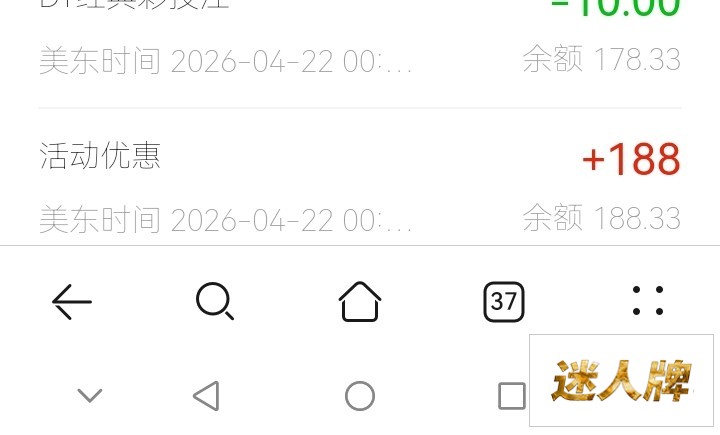Open the four-dot browser menu
This screenshot has width=720, height=435.
pyautogui.click(x=648, y=301)
